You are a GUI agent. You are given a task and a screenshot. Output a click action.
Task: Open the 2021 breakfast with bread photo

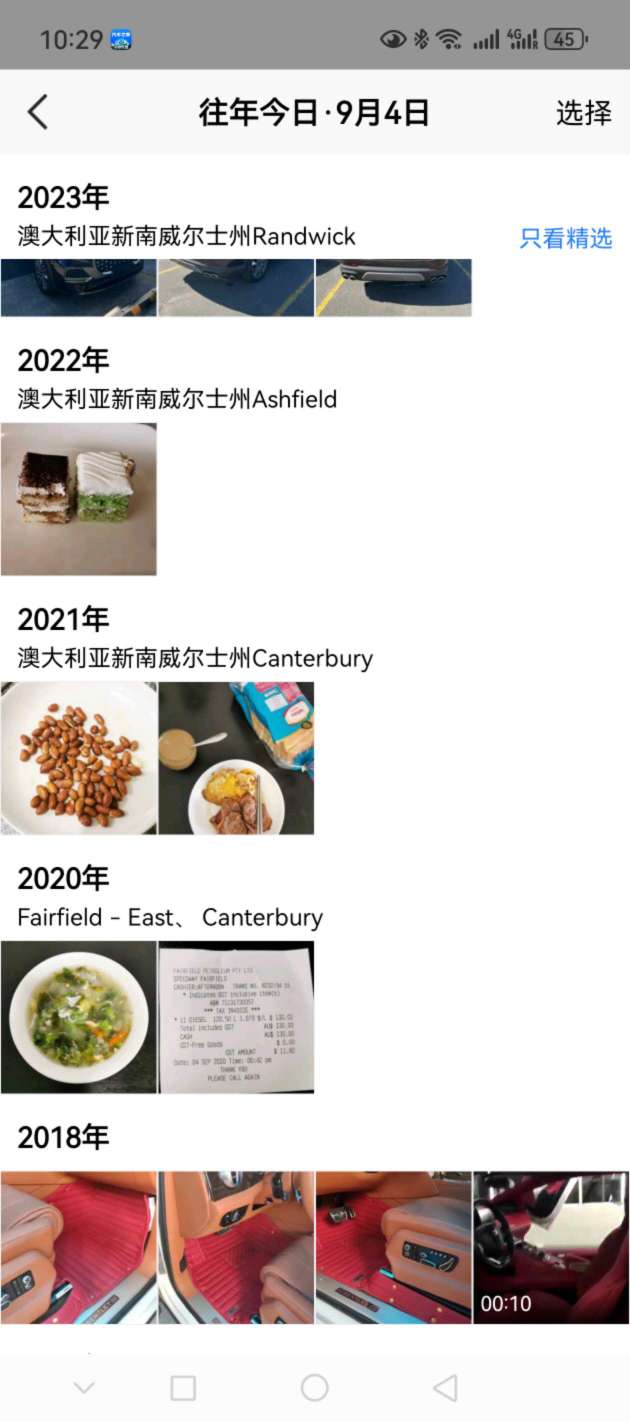[x=236, y=758]
